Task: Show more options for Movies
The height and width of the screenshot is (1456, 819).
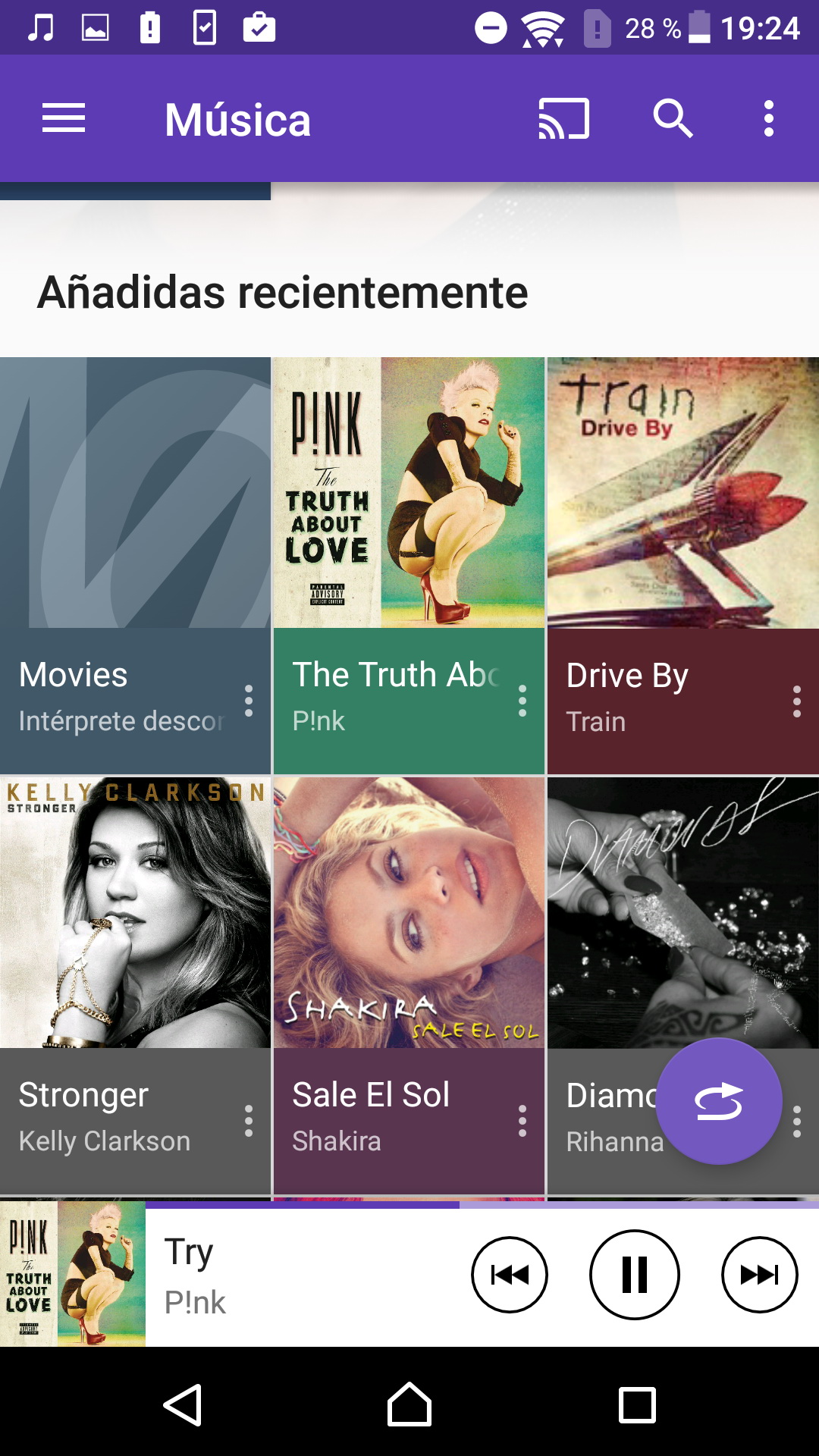Action: [249, 701]
